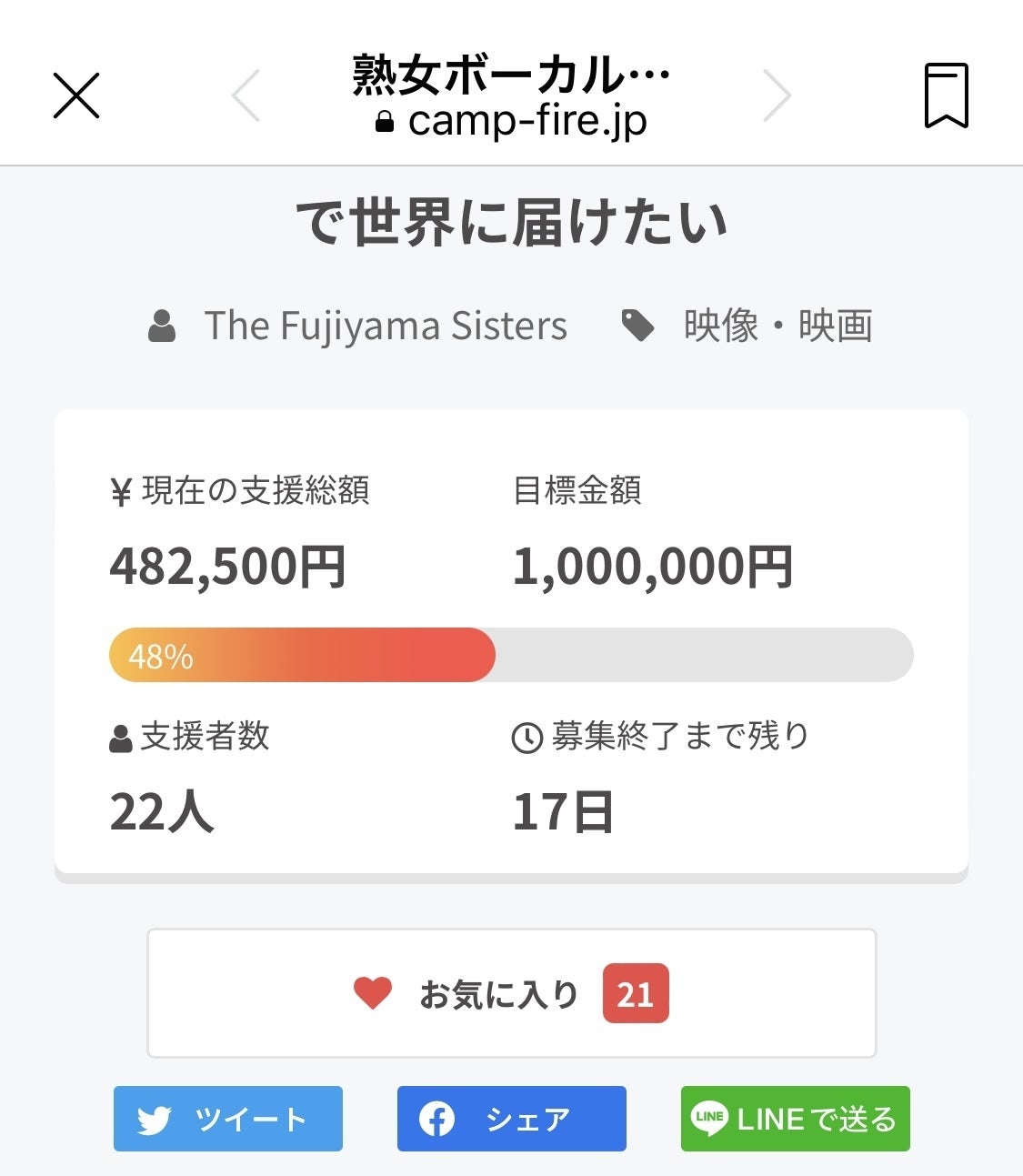The image size is (1023, 1176).
Task: Tweet this project via ツイート button
Action: (228, 1119)
